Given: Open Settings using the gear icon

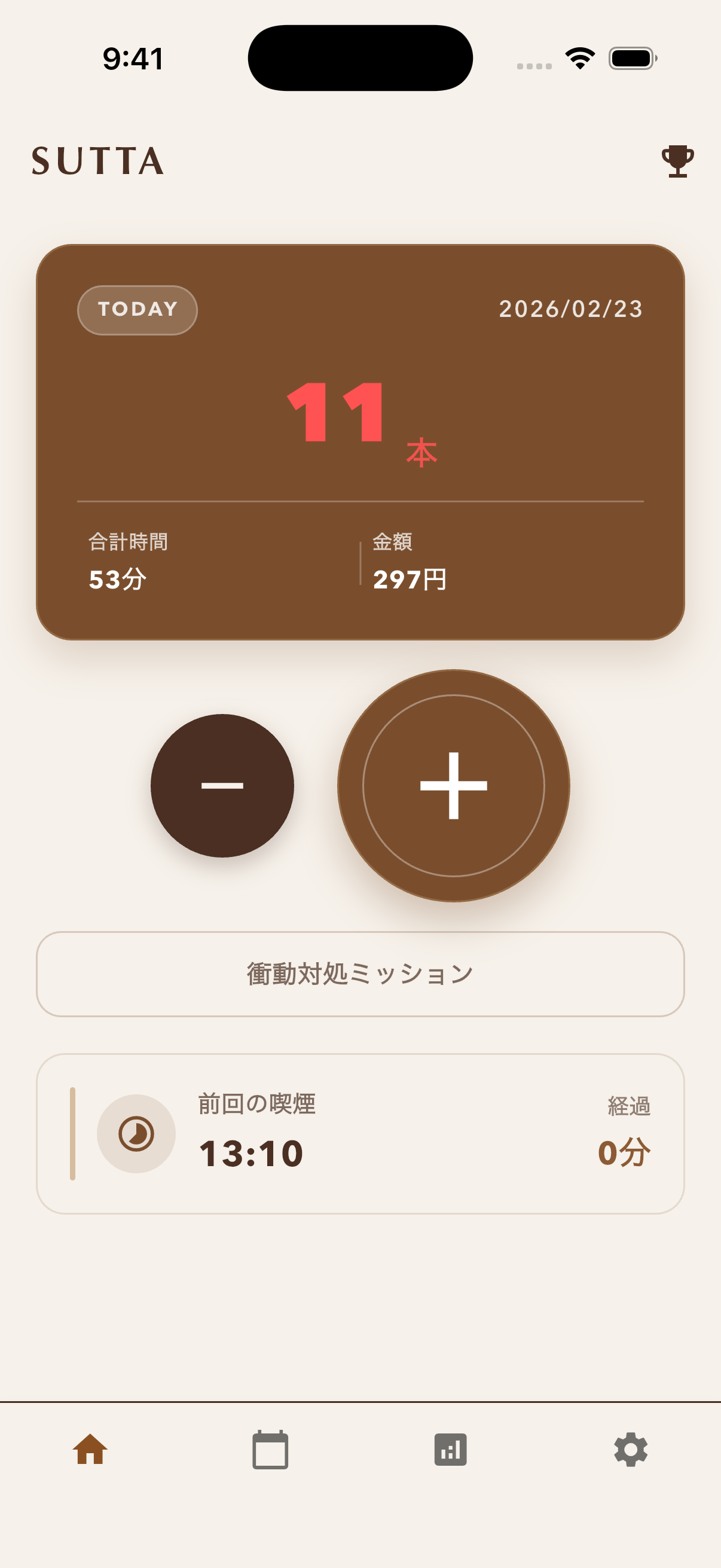Looking at the screenshot, I should click(x=630, y=1451).
